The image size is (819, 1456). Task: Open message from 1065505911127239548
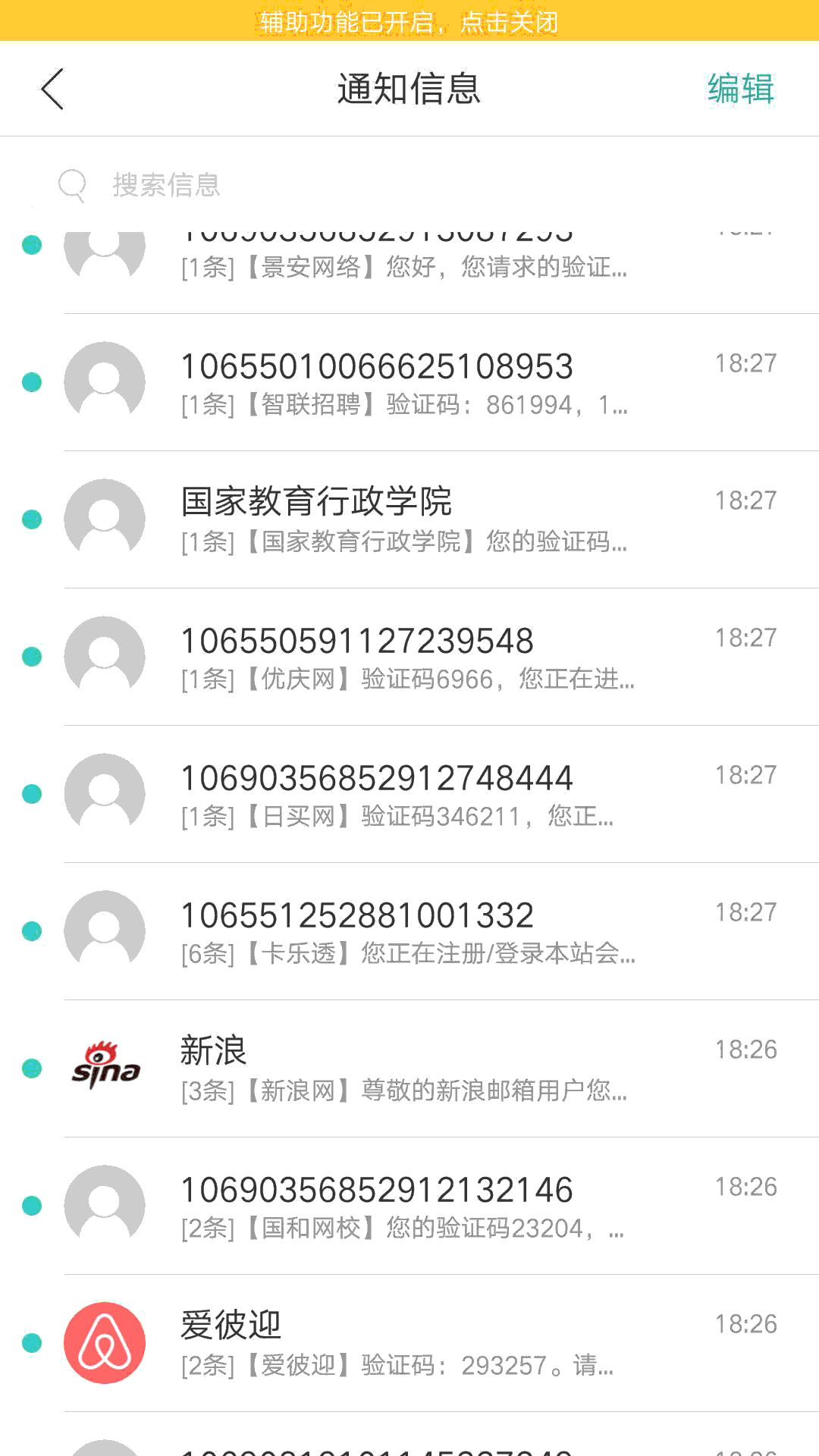click(x=409, y=657)
